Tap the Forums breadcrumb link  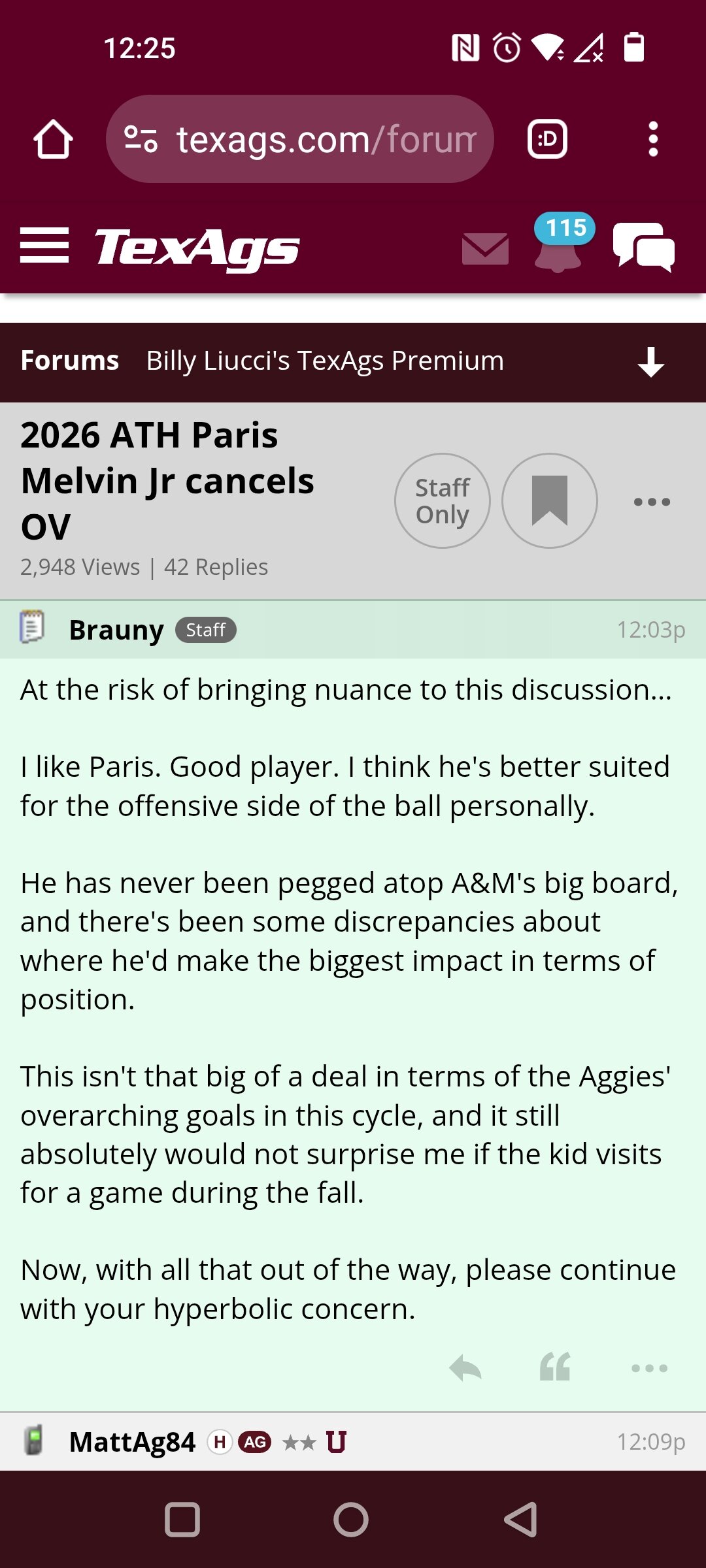pyautogui.click(x=70, y=361)
